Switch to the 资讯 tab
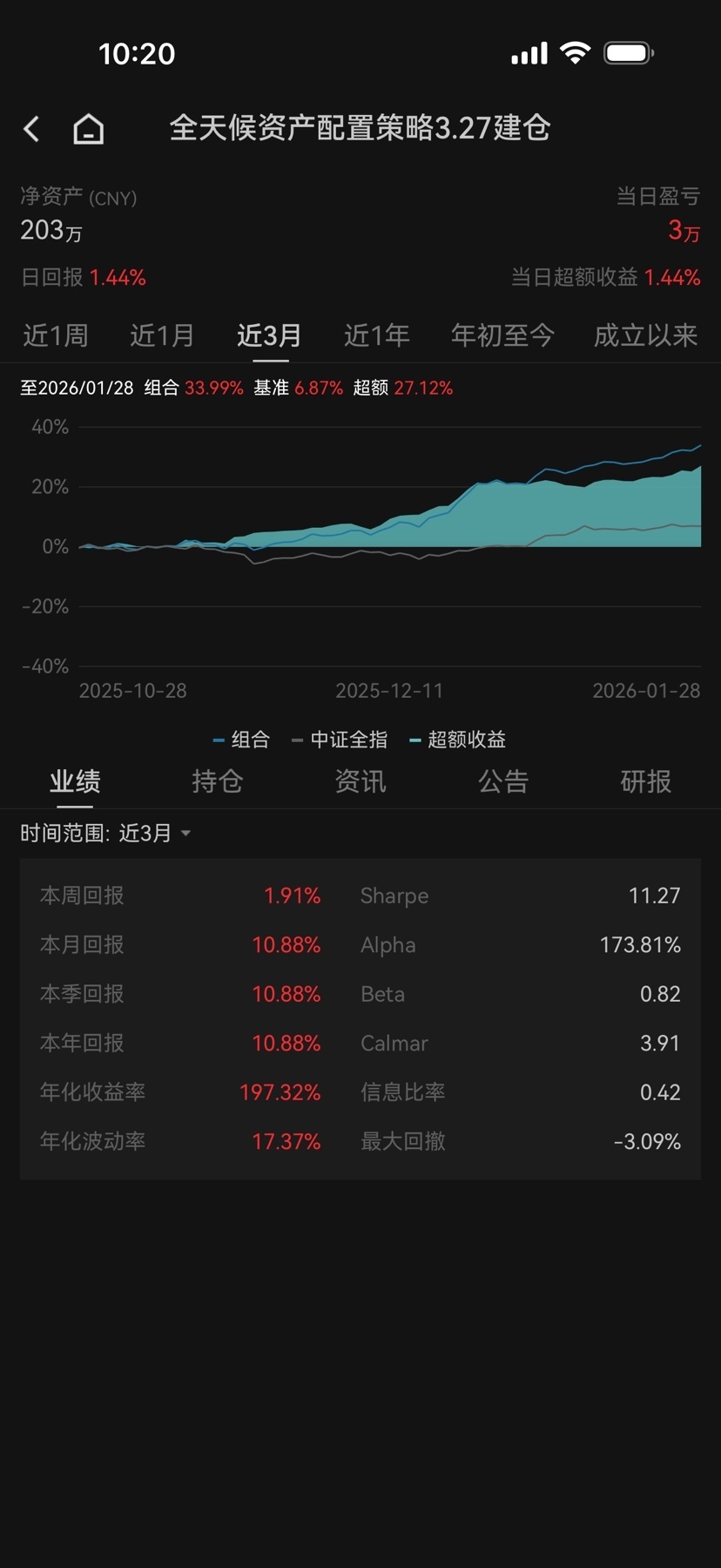721x1568 pixels. coord(360,781)
